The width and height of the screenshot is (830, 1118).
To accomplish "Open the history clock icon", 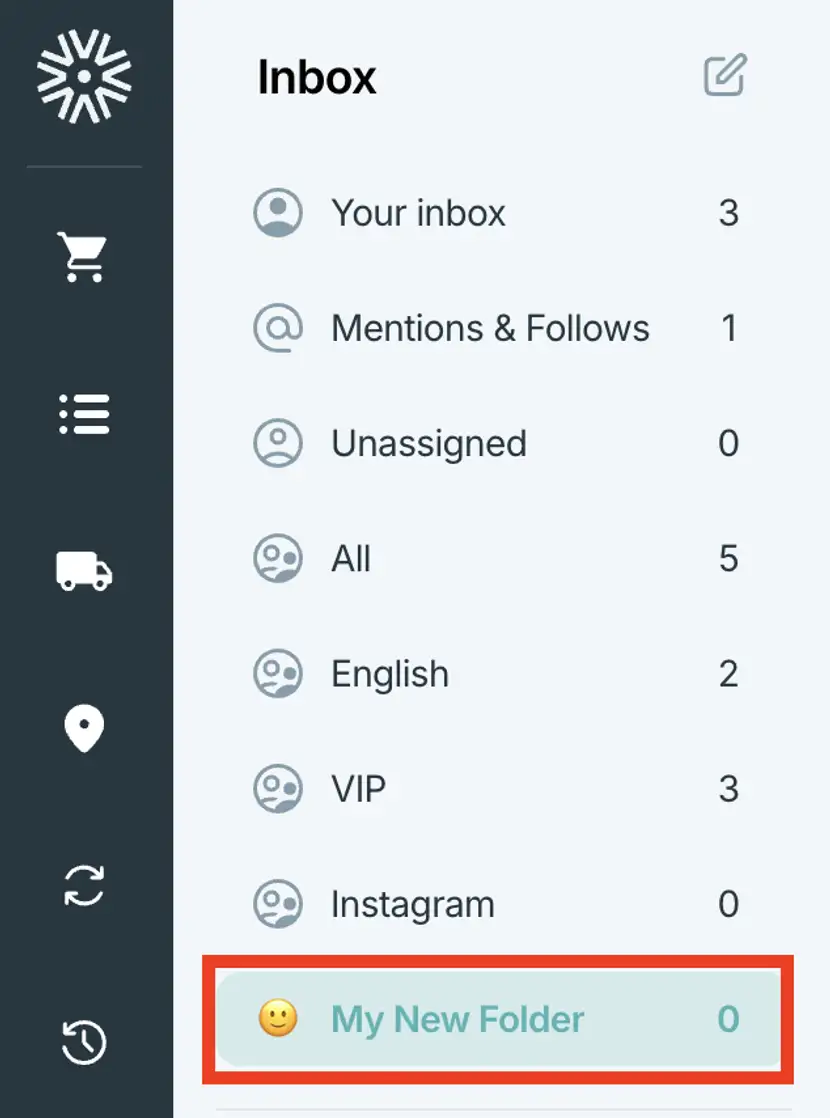I will click(x=84, y=1042).
